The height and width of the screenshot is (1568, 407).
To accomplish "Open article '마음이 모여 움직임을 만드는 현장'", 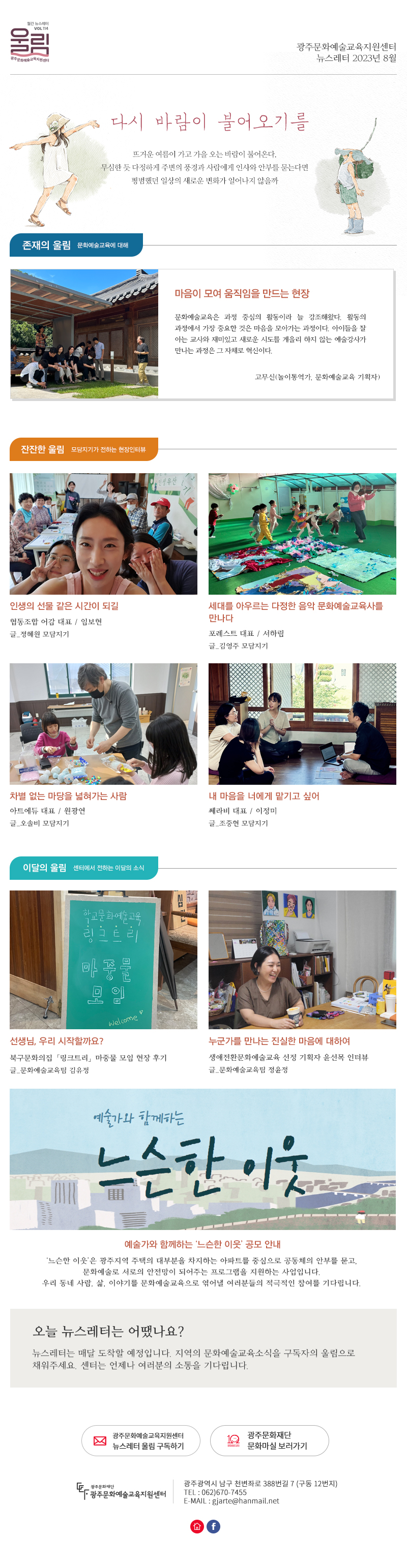I will click(242, 293).
